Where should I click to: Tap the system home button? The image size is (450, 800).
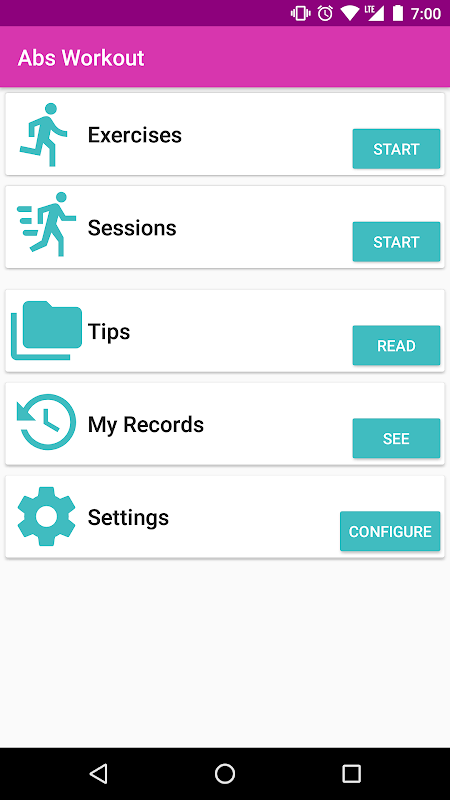[225, 773]
